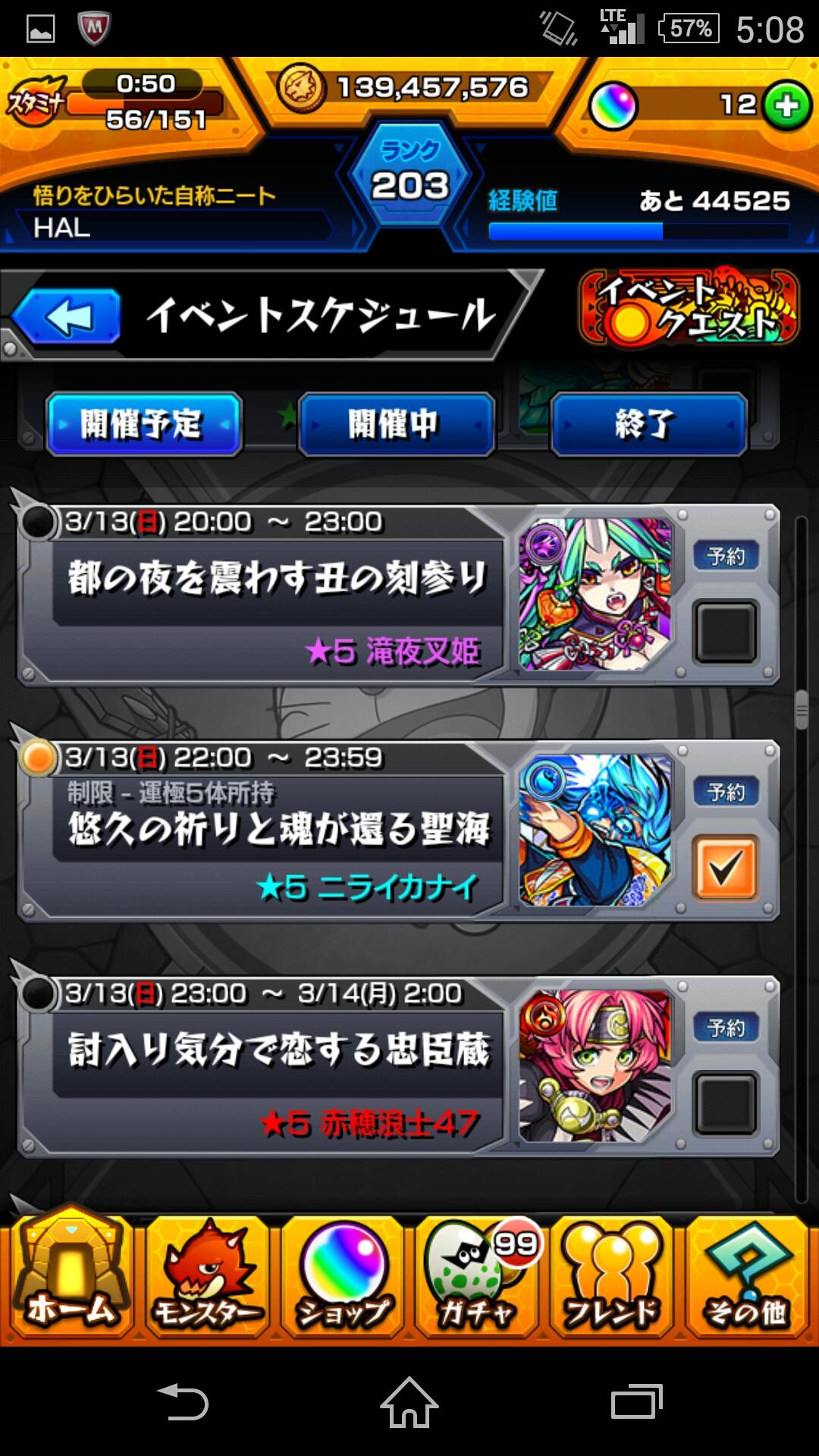This screenshot has width=819, height=1456.
Task: Tap the orb + icon to purchase orbs
Action: pyautogui.click(x=787, y=106)
